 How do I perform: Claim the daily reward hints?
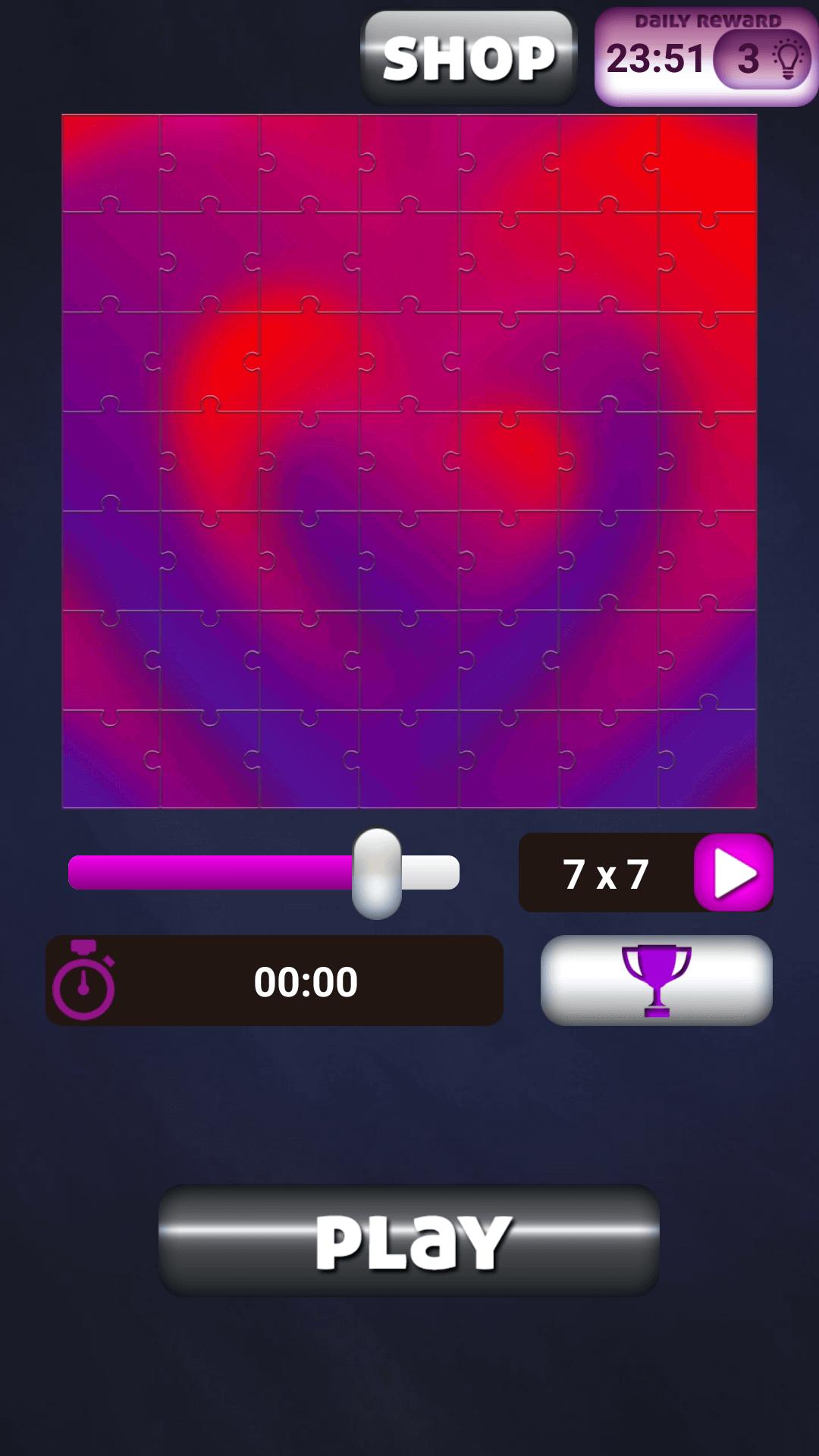pyautogui.click(x=706, y=58)
